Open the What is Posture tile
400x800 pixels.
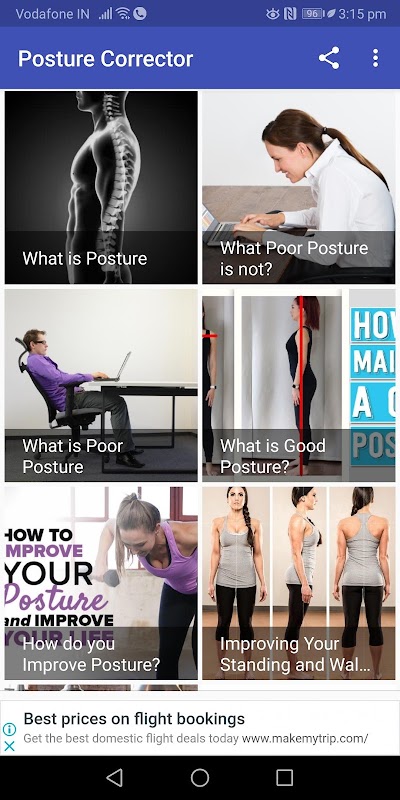(101, 187)
